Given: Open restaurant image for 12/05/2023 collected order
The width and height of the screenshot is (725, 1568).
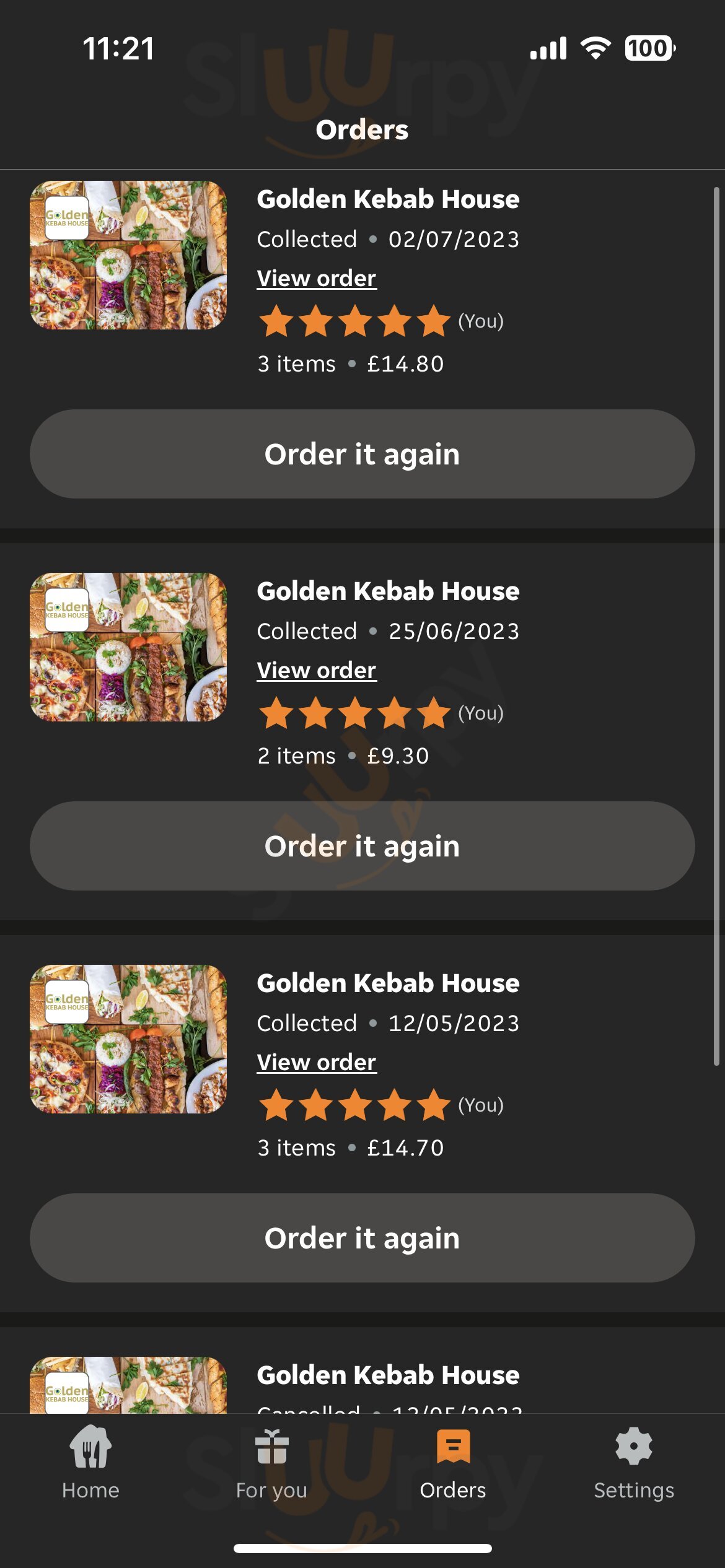Looking at the screenshot, I should [x=128, y=1039].
